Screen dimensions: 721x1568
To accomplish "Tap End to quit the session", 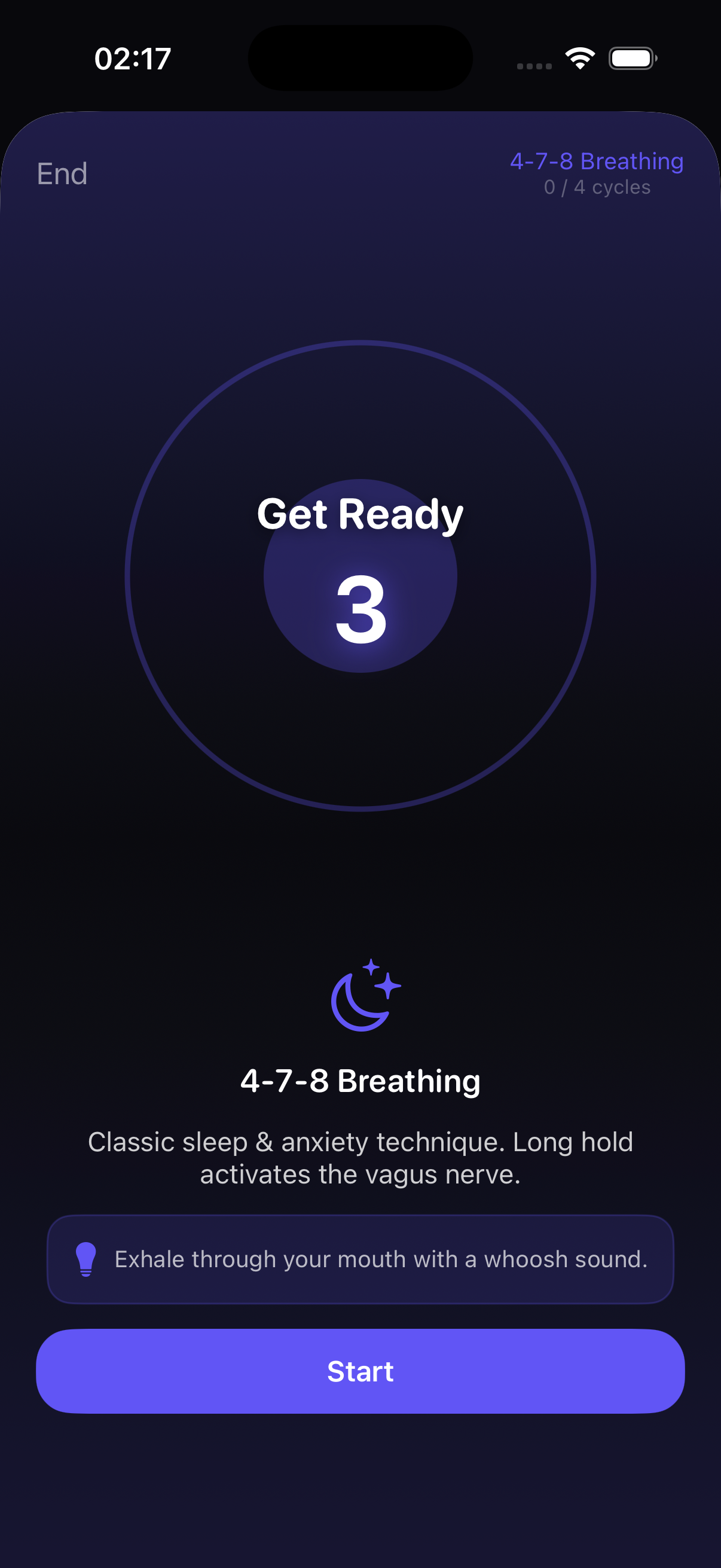I will tap(62, 174).
